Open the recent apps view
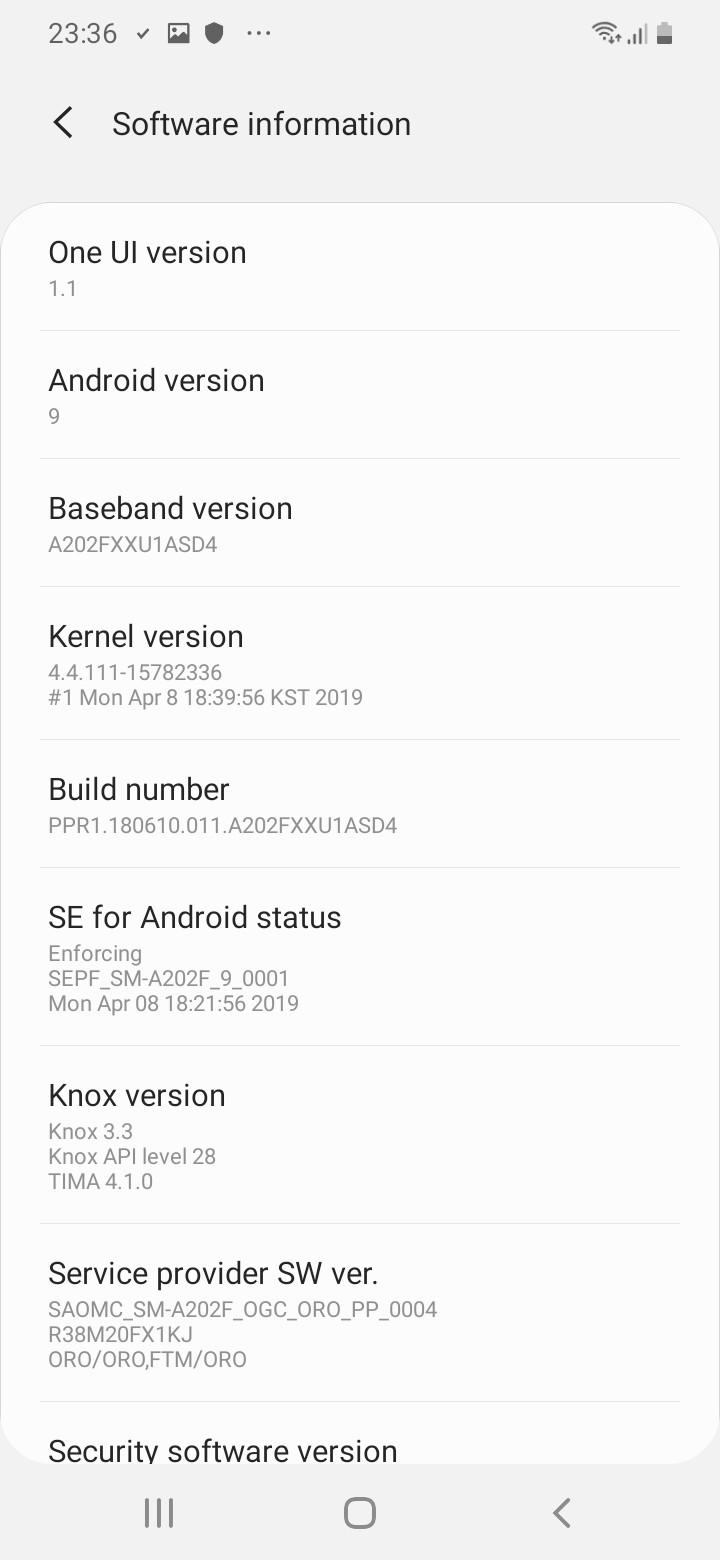 (159, 1512)
